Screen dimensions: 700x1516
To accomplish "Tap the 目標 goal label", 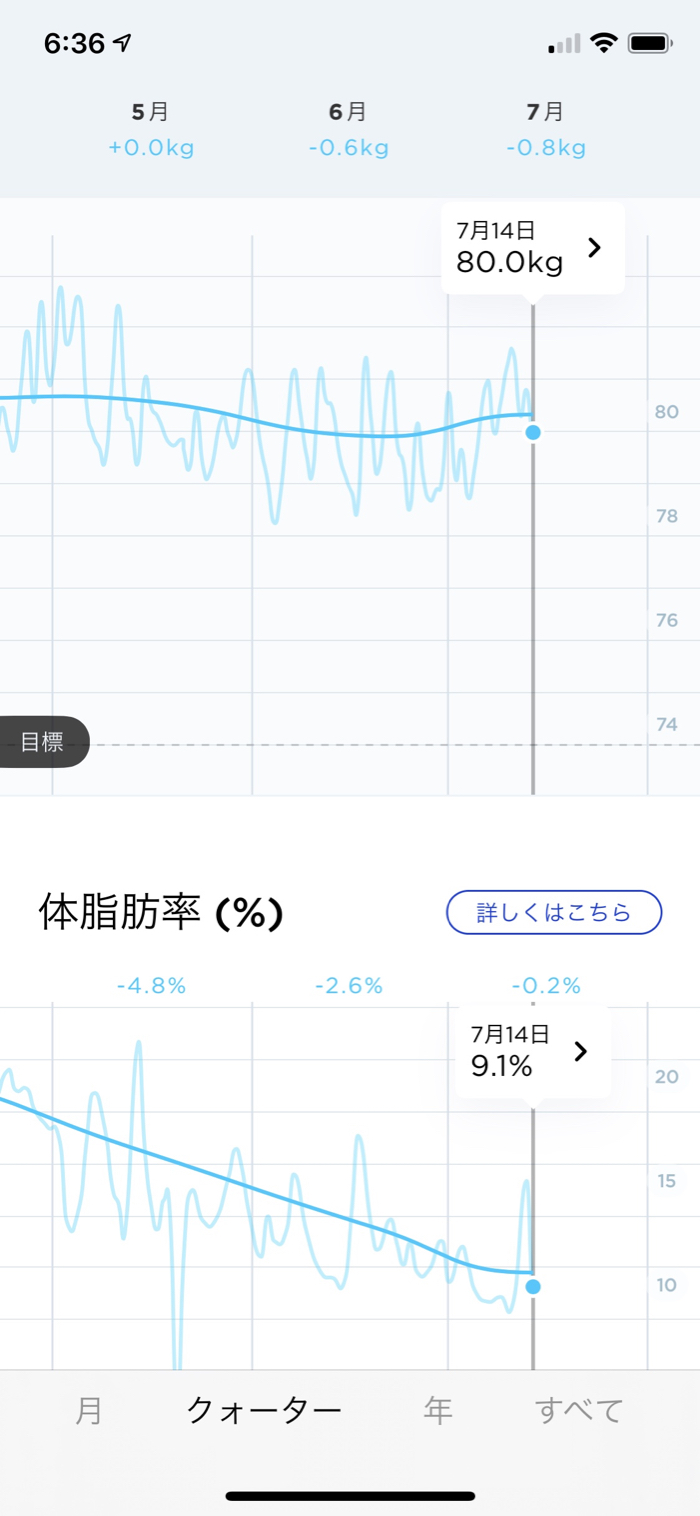I will (x=43, y=742).
